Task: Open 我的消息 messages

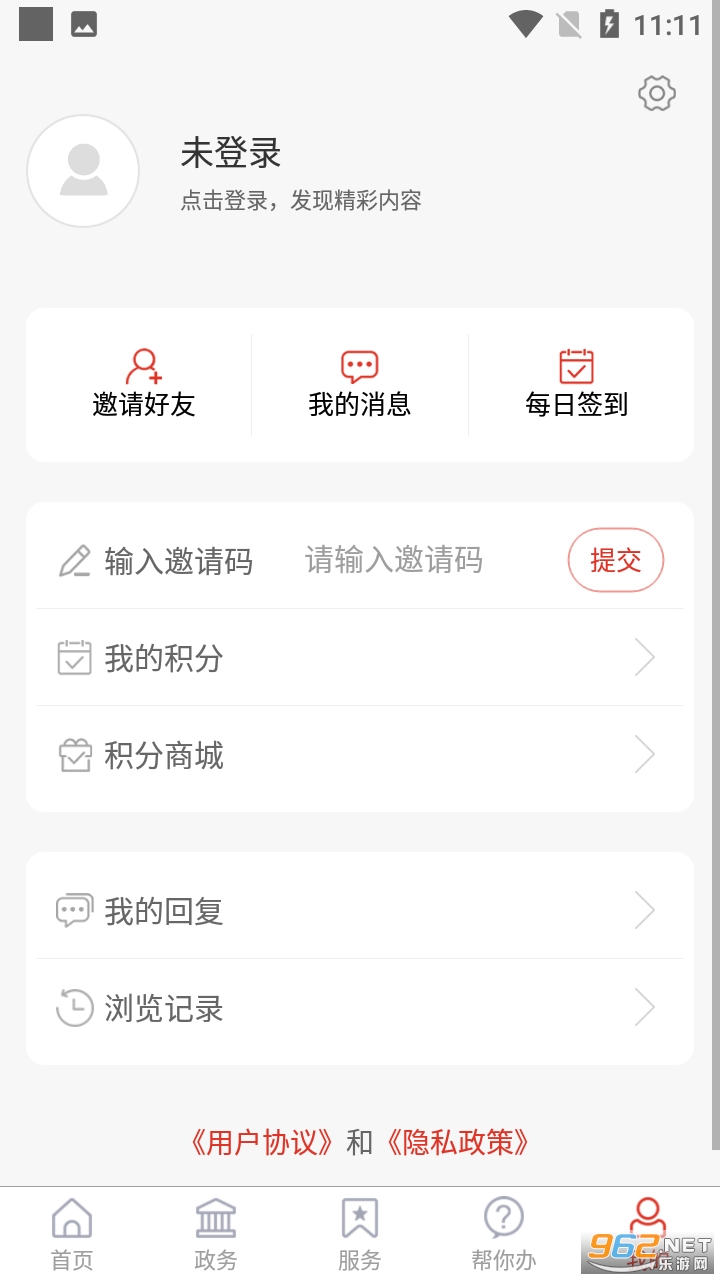Action: click(x=360, y=384)
